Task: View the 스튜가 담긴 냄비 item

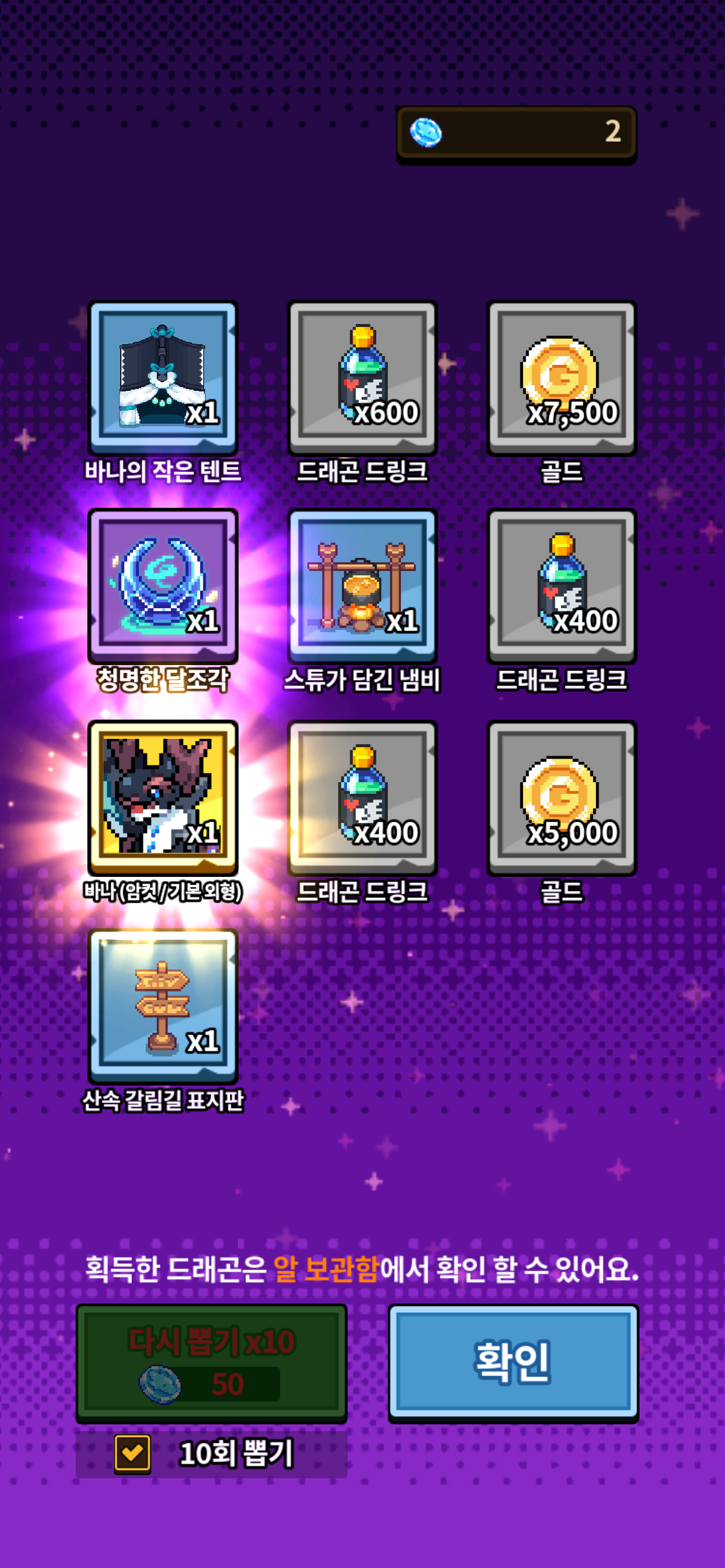Action: (362, 586)
